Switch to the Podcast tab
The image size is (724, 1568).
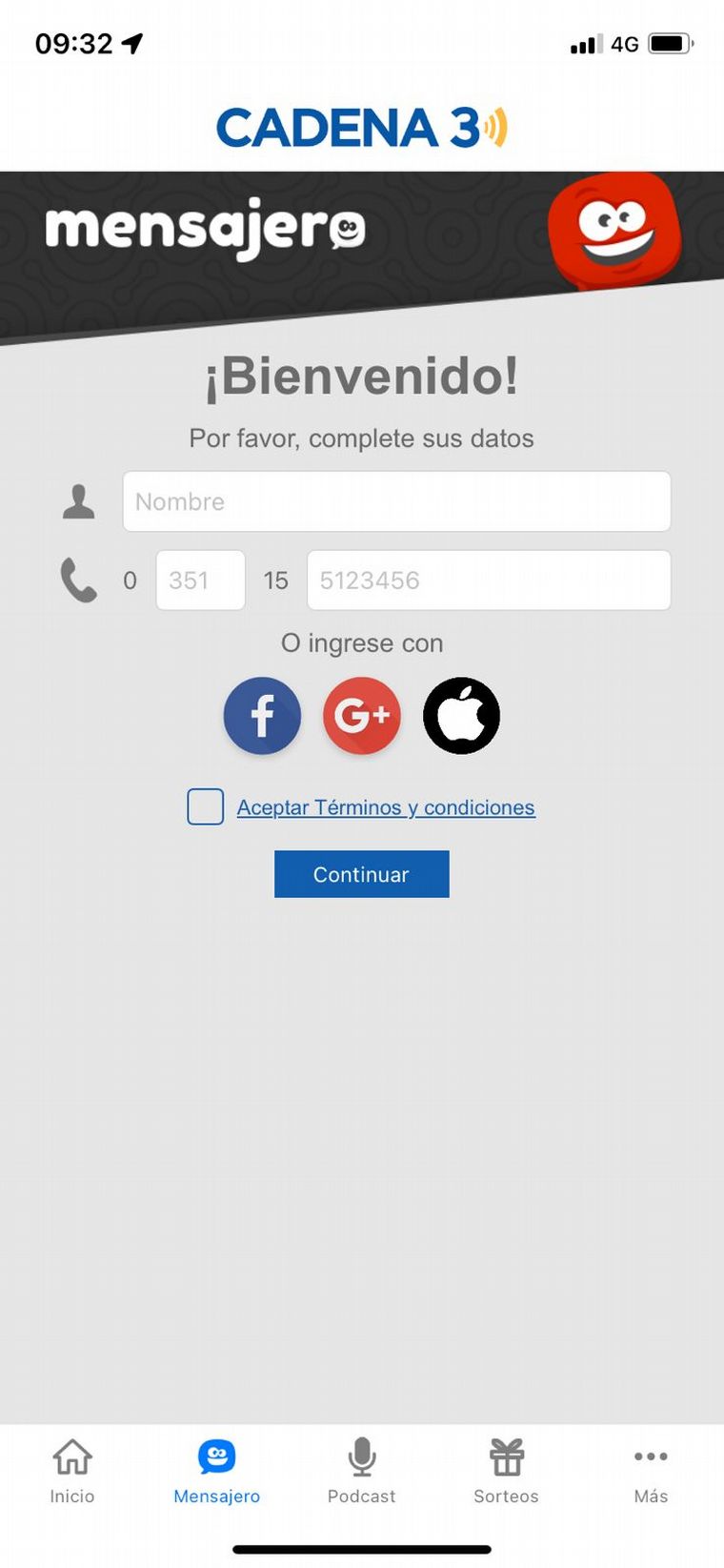[362, 1471]
